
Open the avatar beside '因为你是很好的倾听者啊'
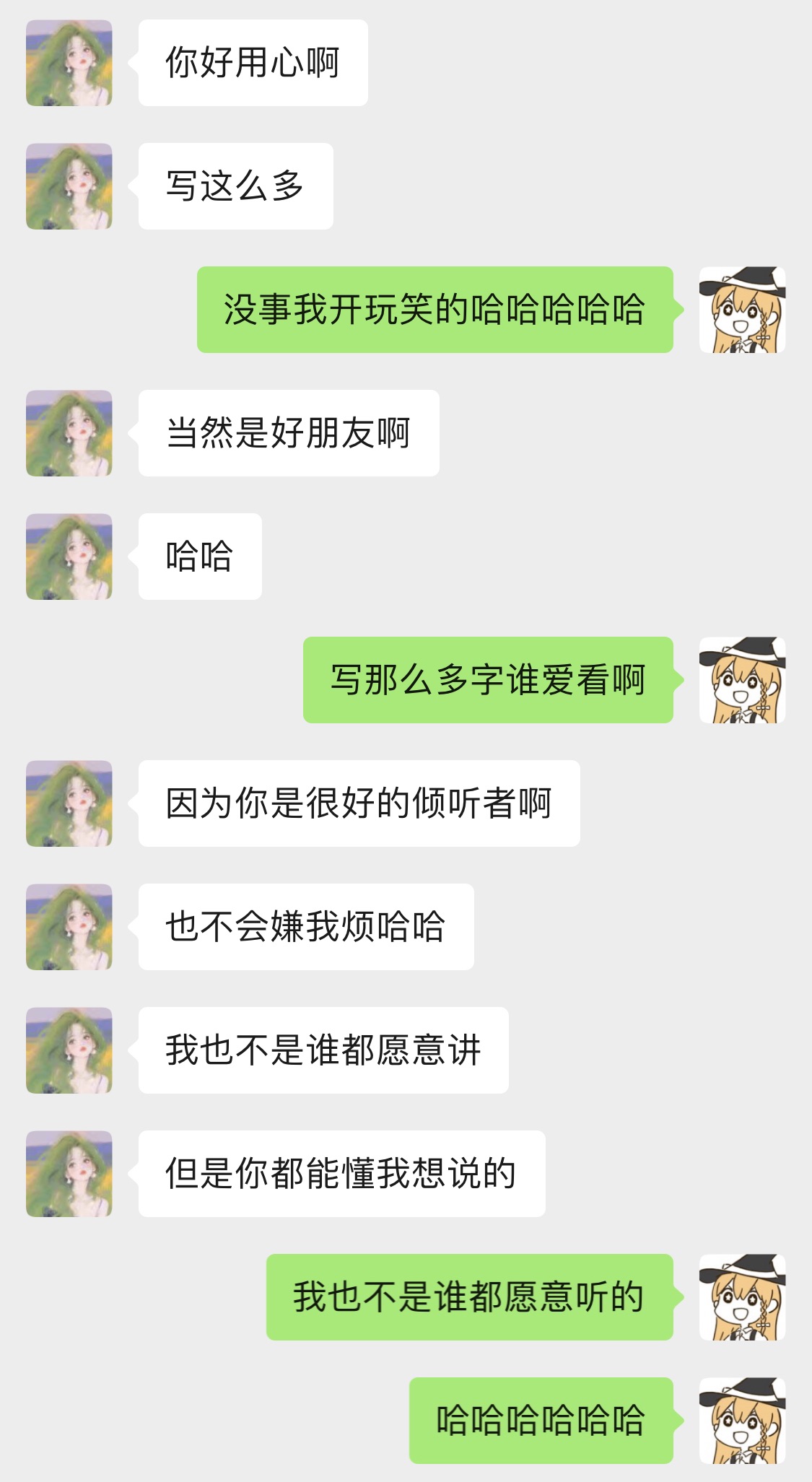click(x=69, y=803)
